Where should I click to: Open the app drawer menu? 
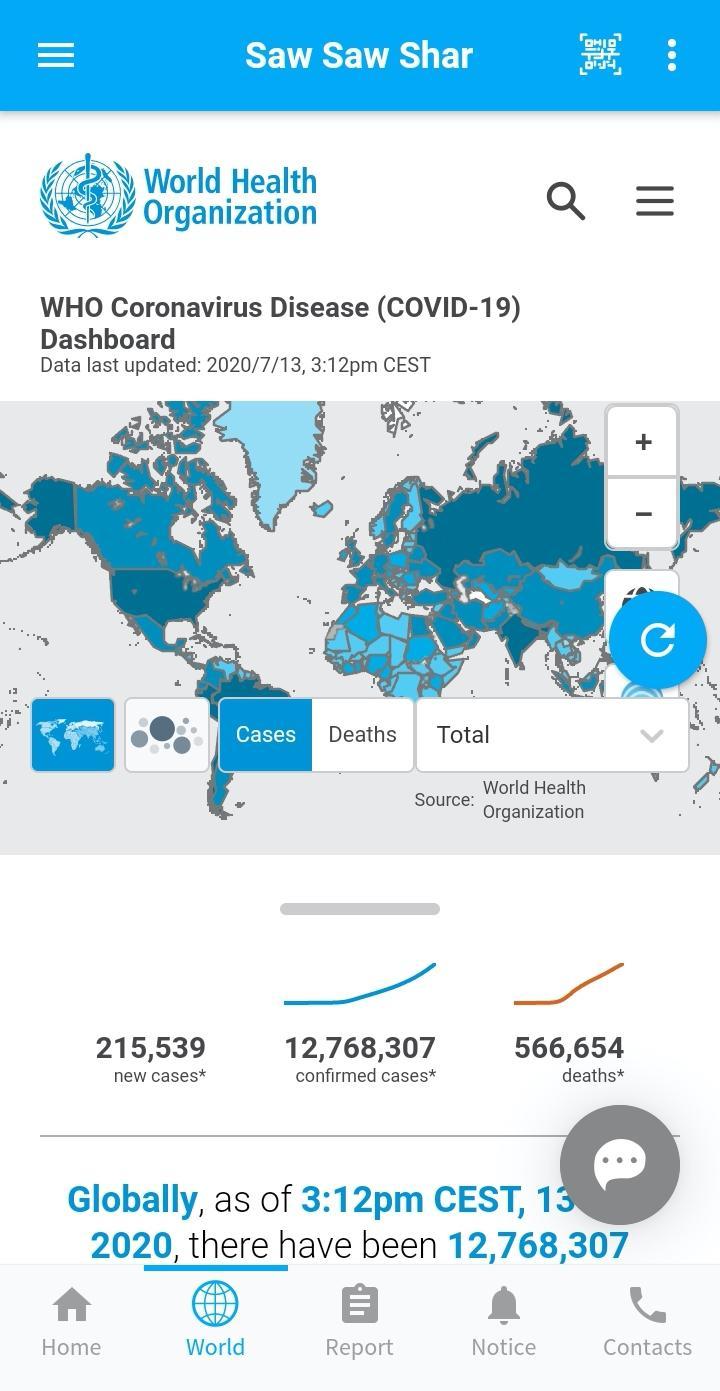tap(56, 55)
